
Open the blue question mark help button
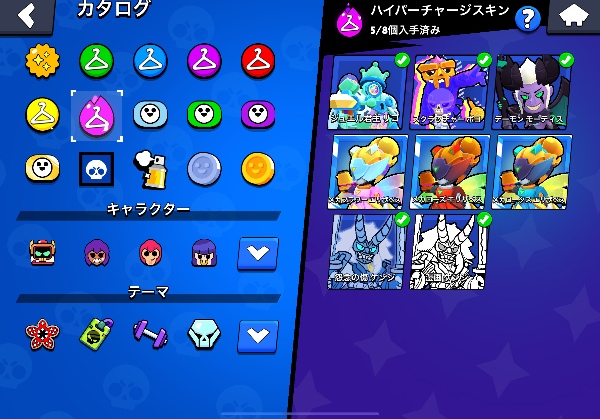click(528, 18)
